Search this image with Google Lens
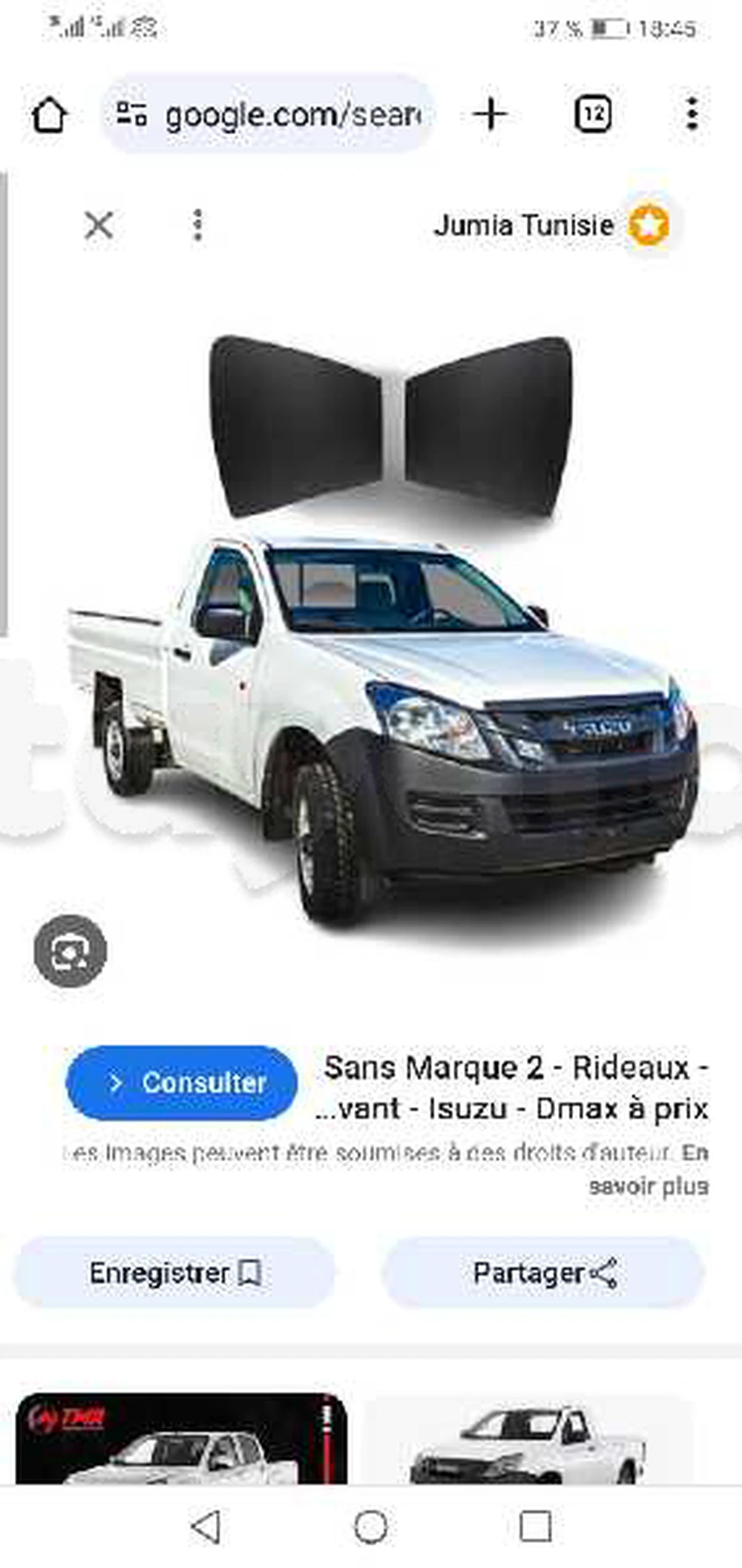This screenshot has width=742, height=1568. [x=70, y=951]
